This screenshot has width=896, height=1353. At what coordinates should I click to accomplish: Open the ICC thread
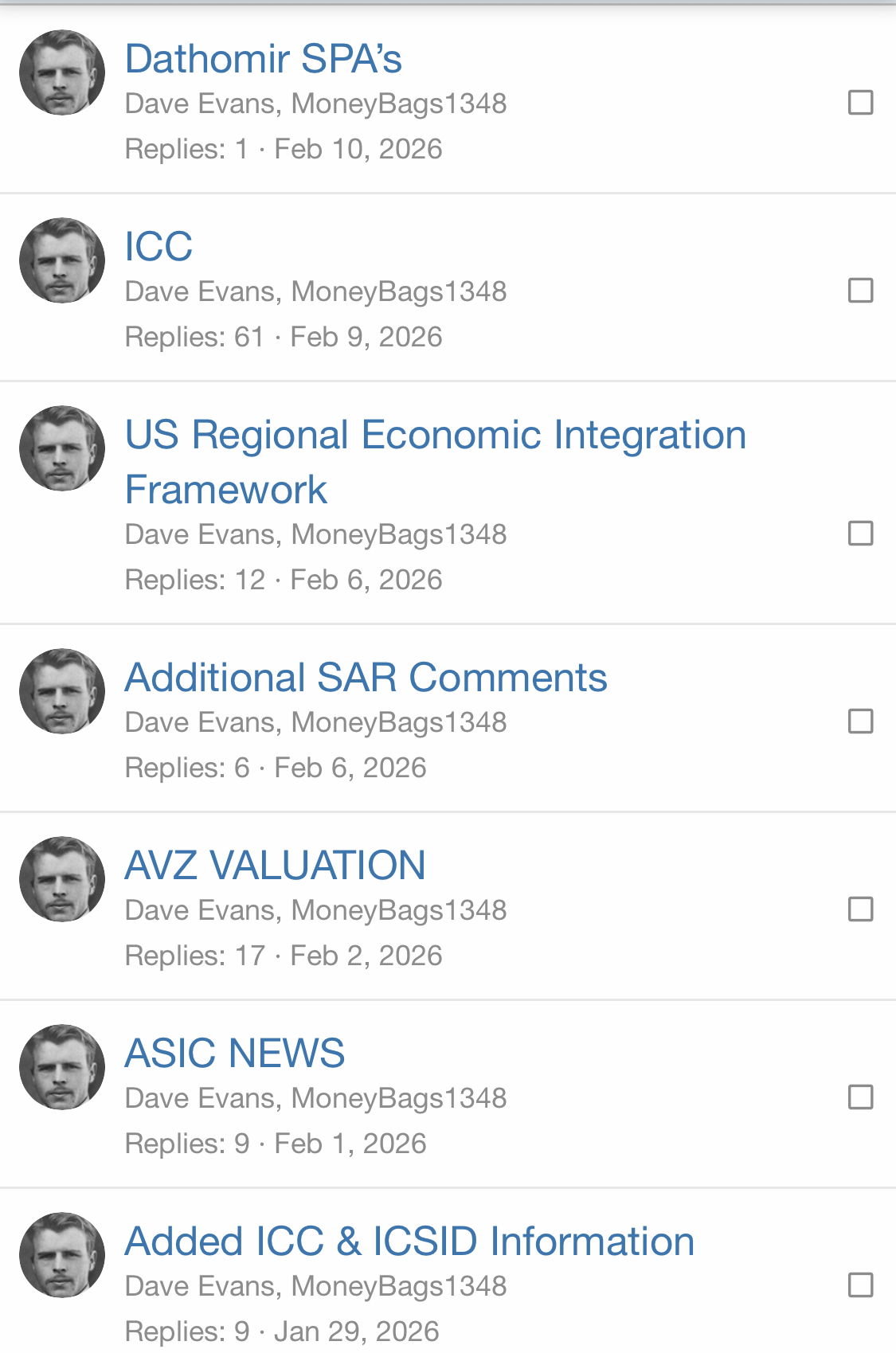(x=158, y=246)
